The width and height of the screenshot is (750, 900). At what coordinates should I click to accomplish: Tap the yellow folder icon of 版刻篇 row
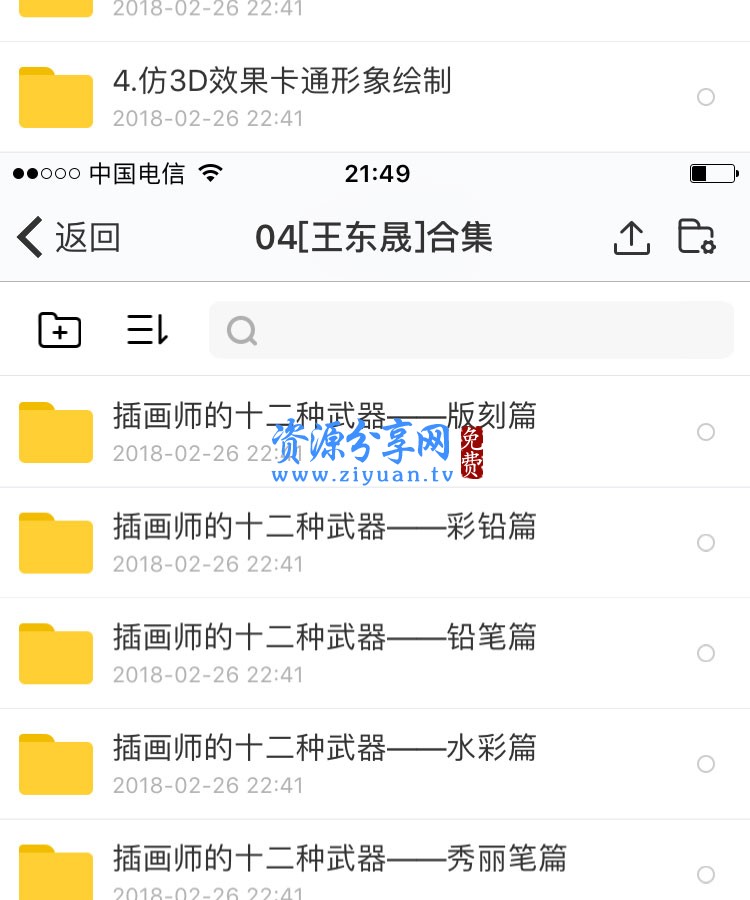point(55,432)
